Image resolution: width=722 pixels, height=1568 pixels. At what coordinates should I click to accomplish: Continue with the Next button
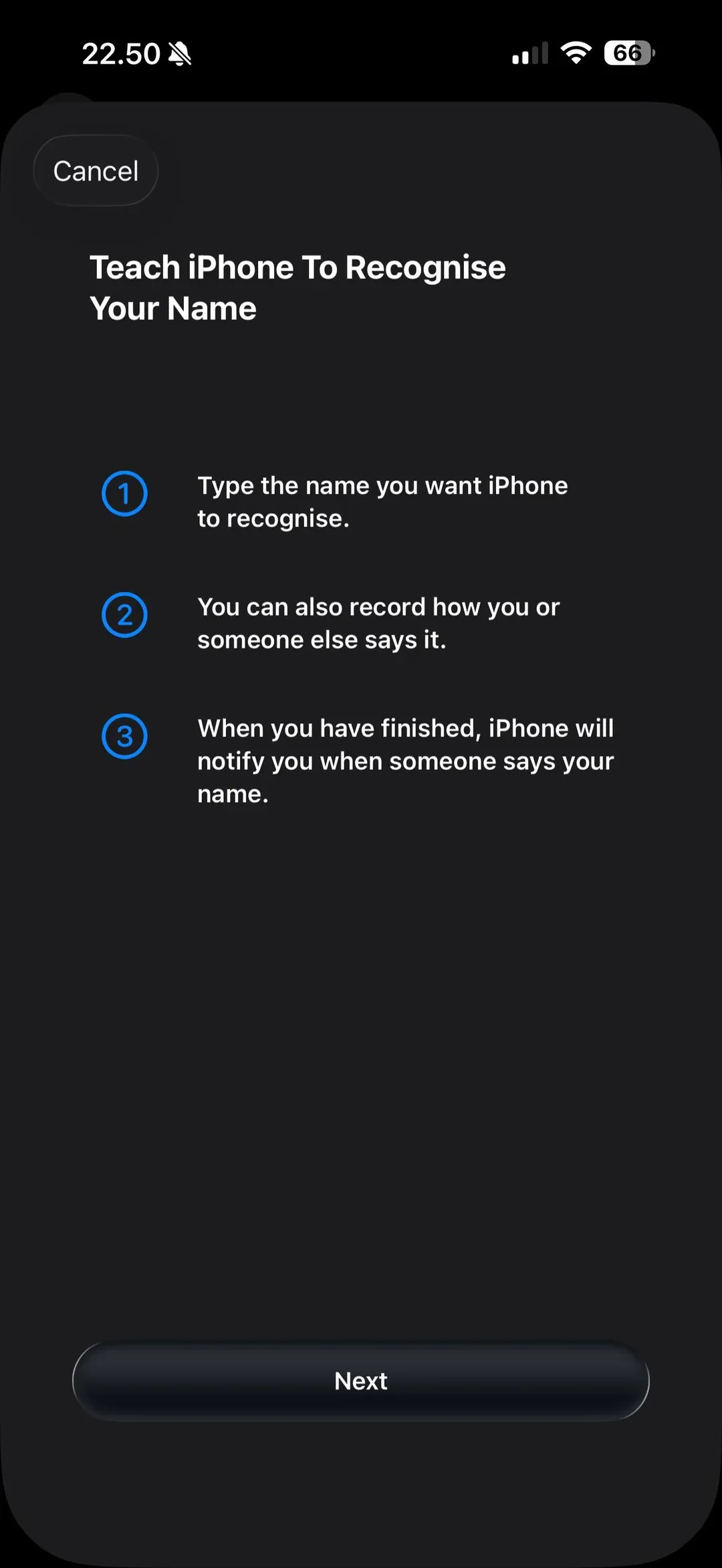click(361, 1381)
